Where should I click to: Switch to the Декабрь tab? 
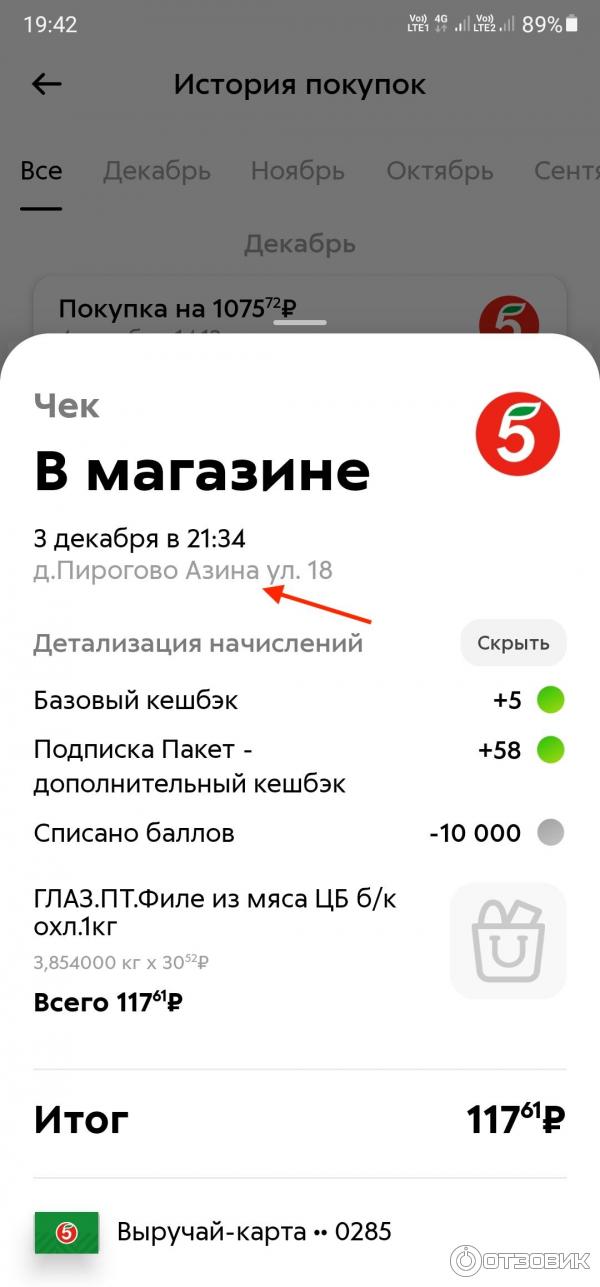click(x=157, y=171)
